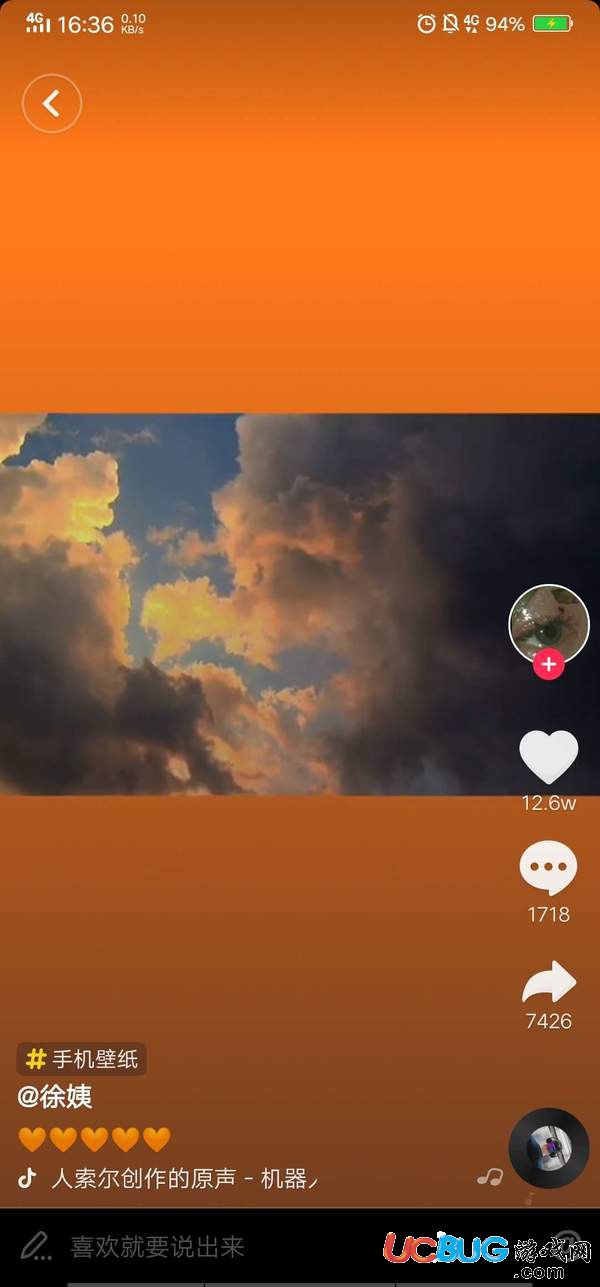
Task: Tap the 喜欢就要说出来 comment box
Action: (x=157, y=1246)
